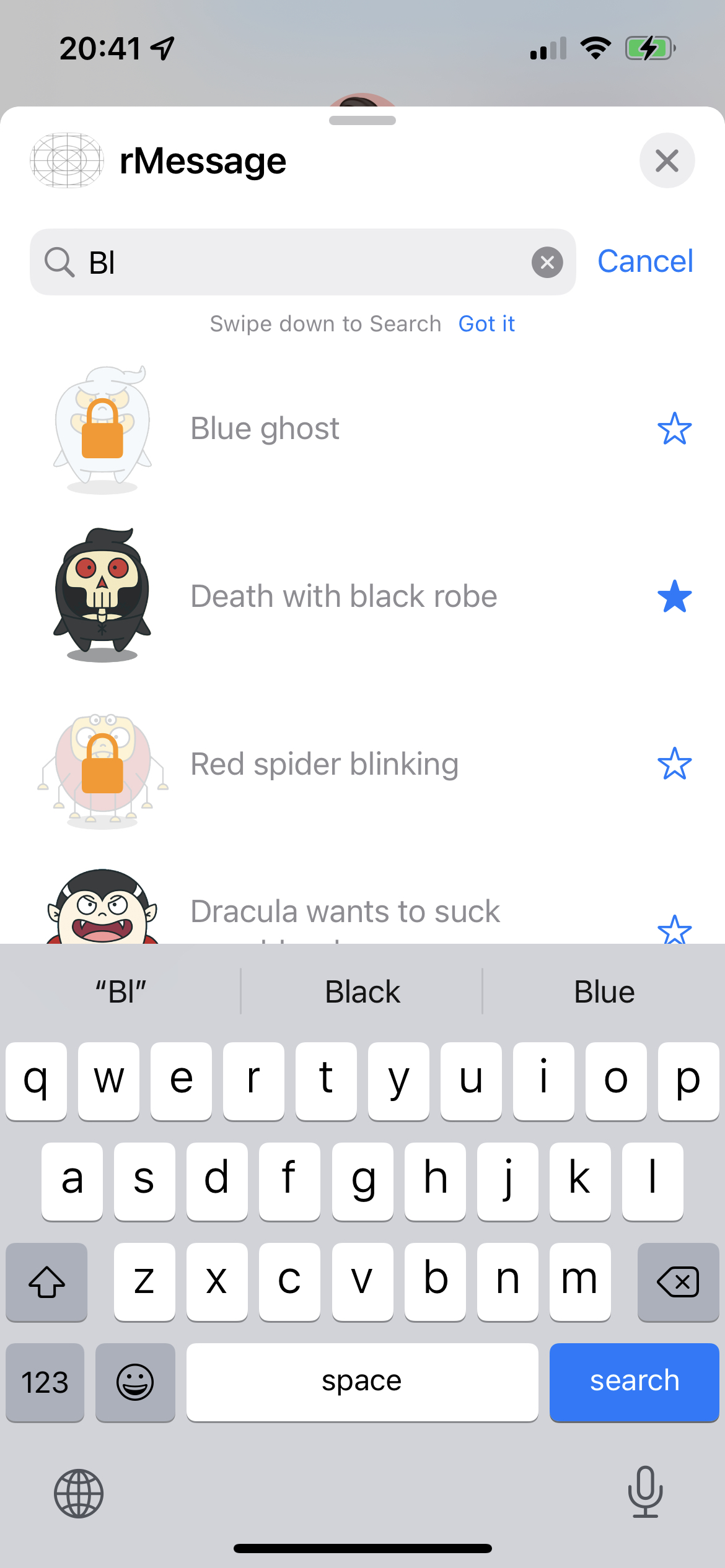Pick the Black keyboard suggestion
Screen dimensions: 725x1568
point(362,992)
